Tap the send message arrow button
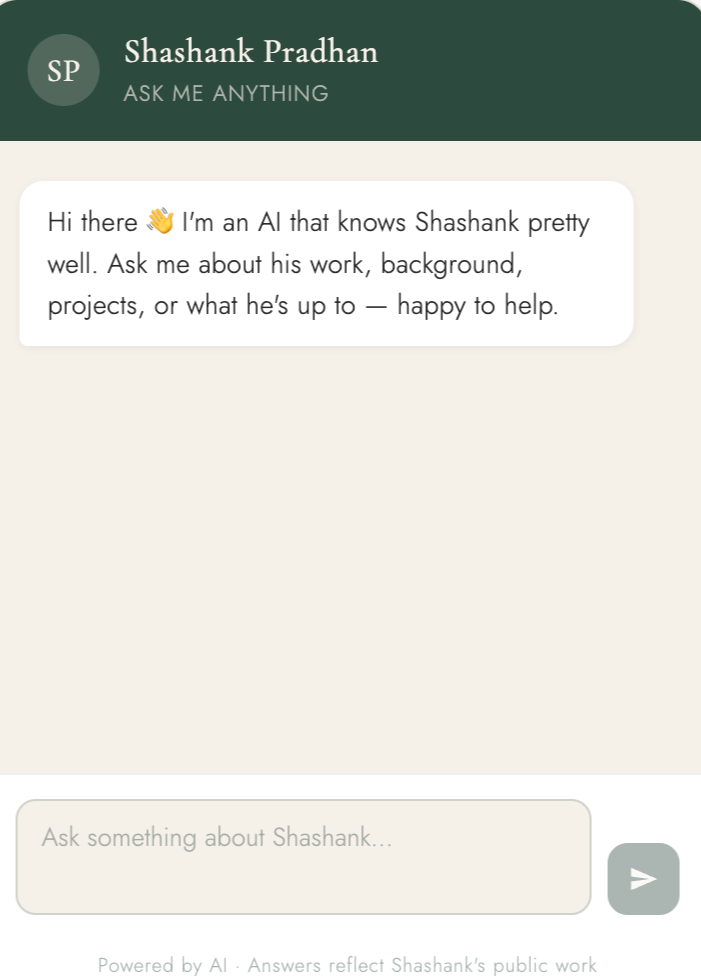 point(643,878)
